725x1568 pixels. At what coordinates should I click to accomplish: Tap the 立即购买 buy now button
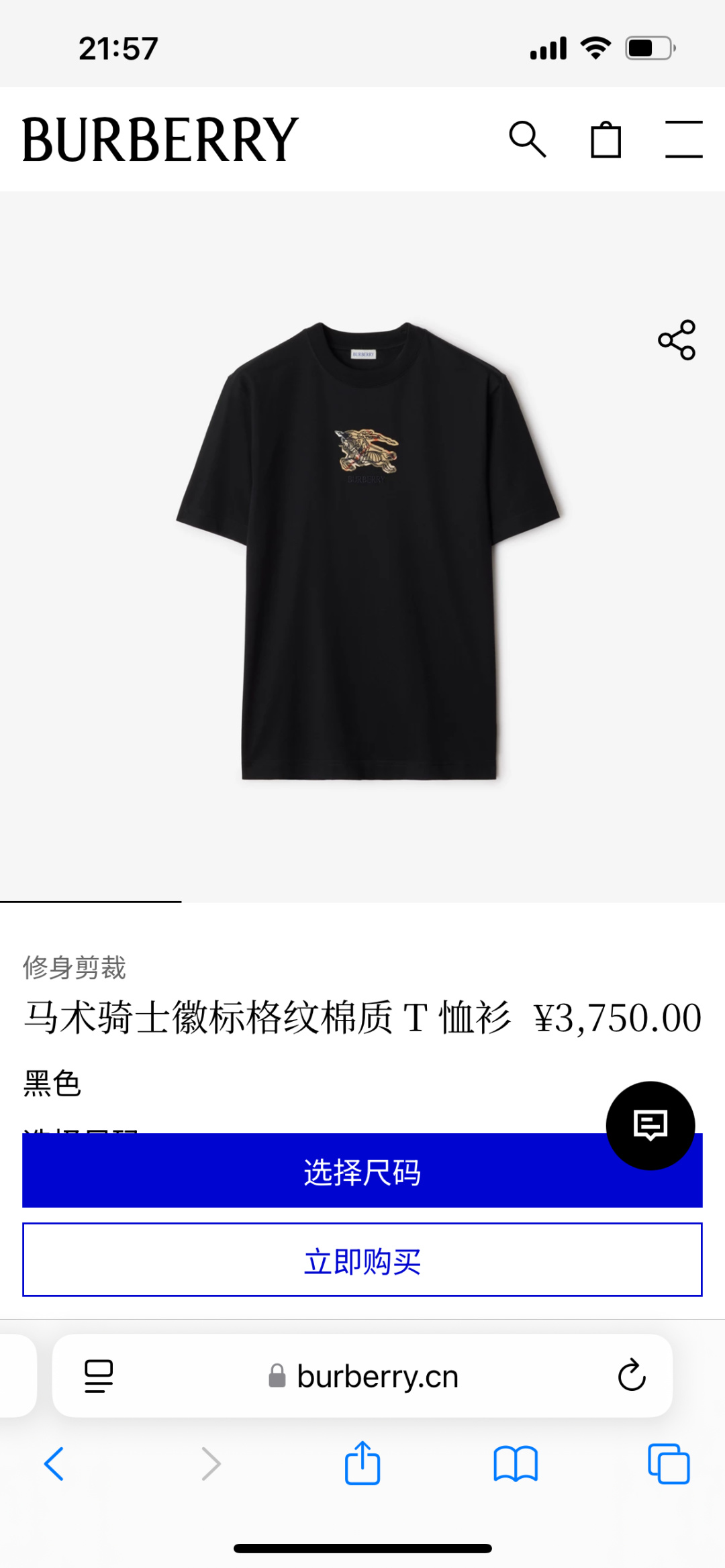click(362, 1261)
